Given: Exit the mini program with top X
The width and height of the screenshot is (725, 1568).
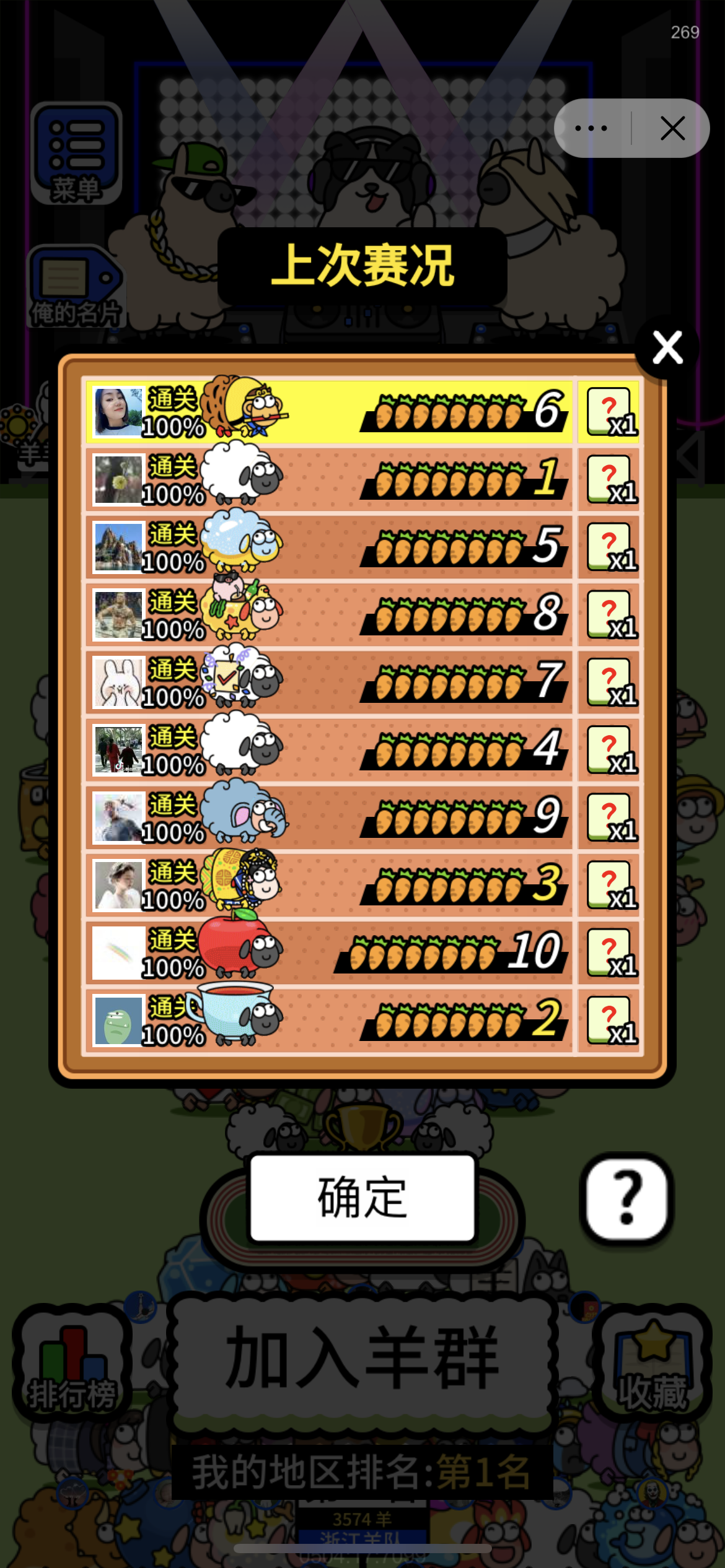Looking at the screenshot, I should (672, 128).
